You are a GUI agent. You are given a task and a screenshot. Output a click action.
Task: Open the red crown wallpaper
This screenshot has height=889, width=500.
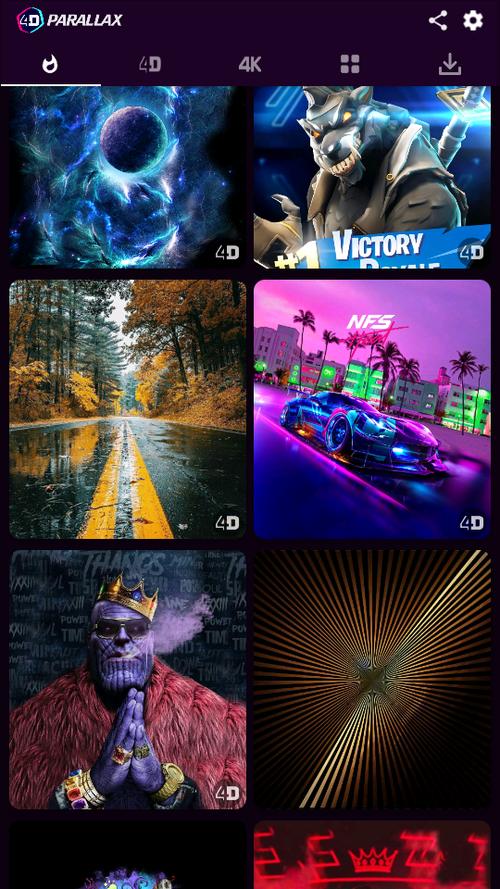(x=372, y=854)
